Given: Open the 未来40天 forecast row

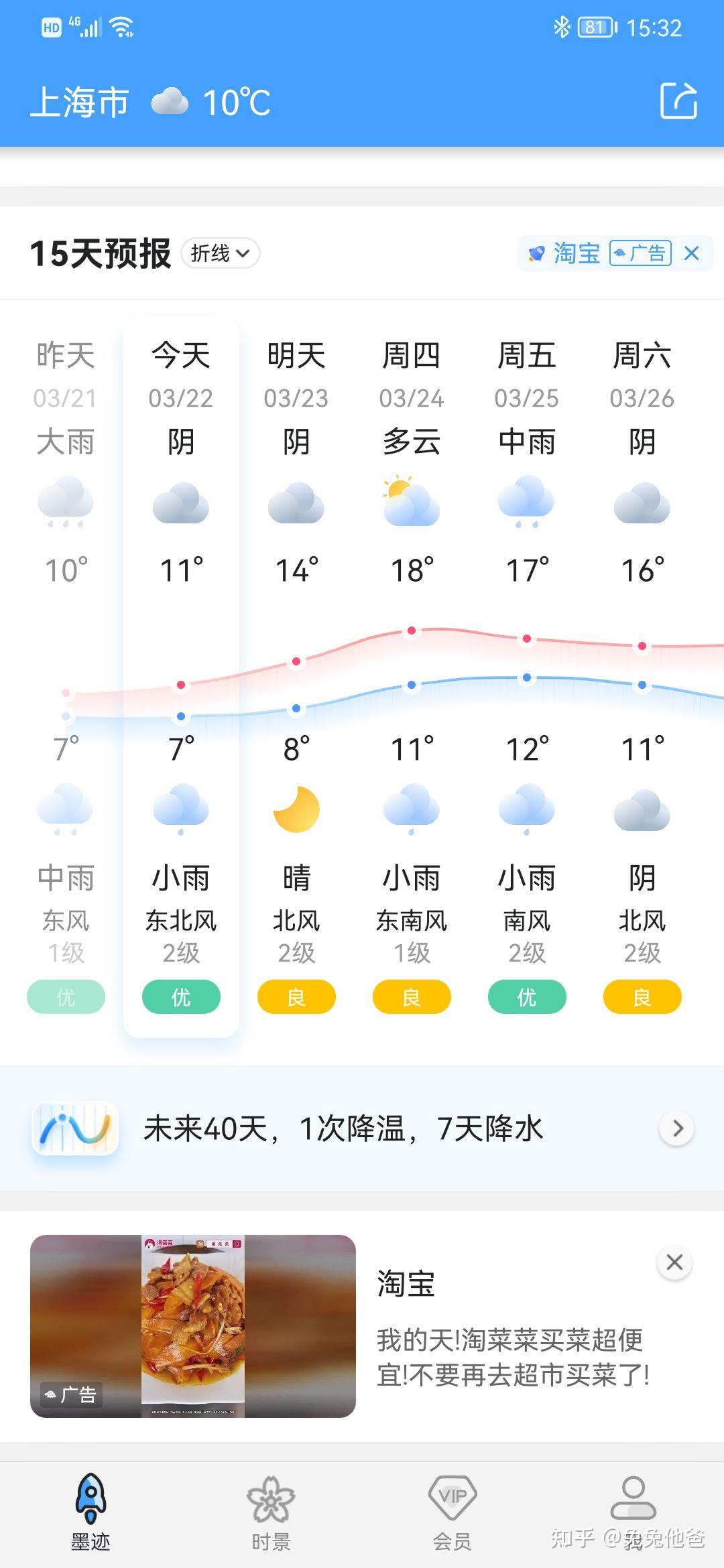Looking at the screenshot, I should coord(362,1128).
